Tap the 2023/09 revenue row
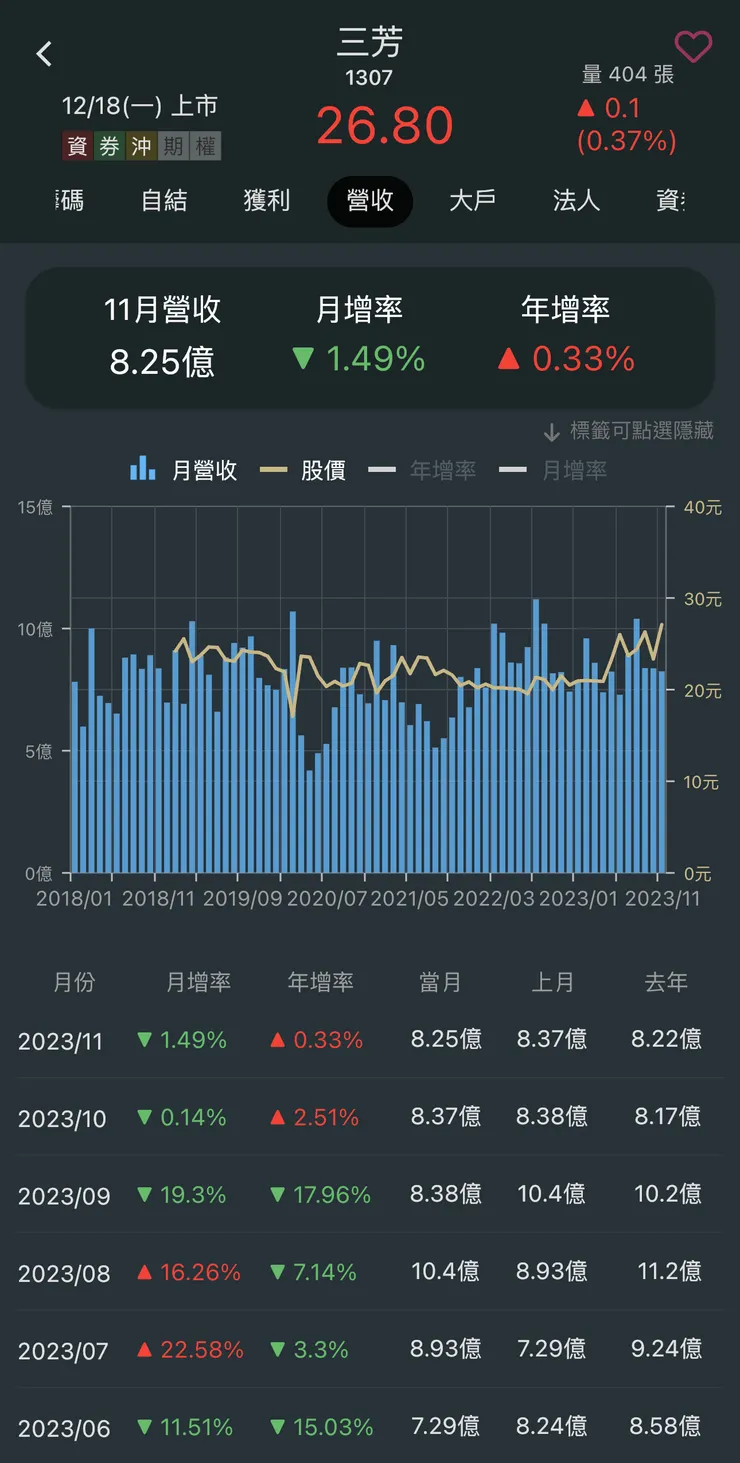This screenshot has height=1463, width=740. point(370,1194)
